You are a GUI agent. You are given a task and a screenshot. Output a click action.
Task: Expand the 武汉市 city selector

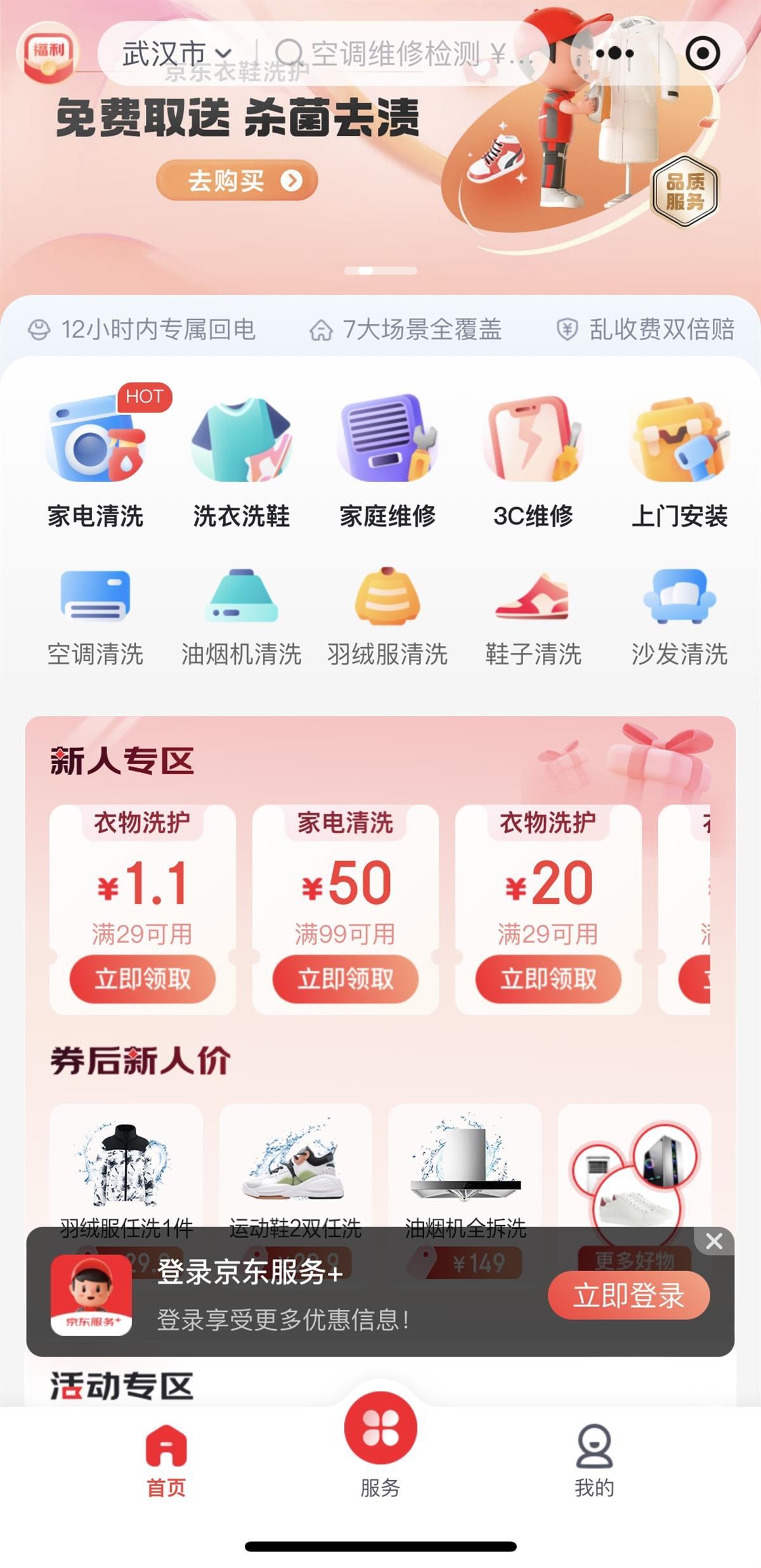point(176,54)
